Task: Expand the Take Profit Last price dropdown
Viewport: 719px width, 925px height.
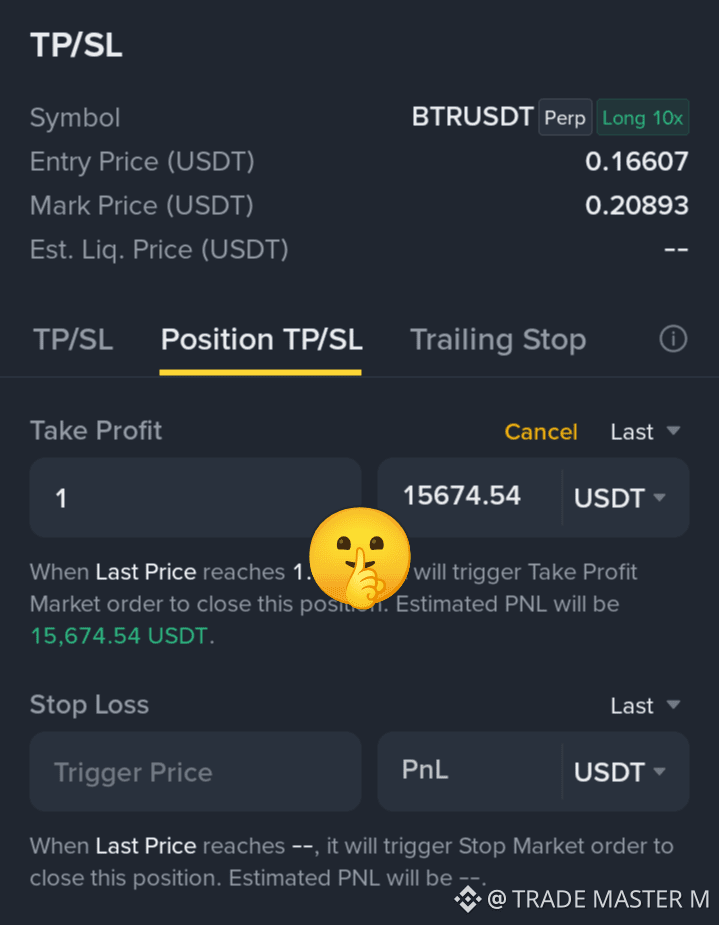Action: pyautogui.click(x=645, y=432)
